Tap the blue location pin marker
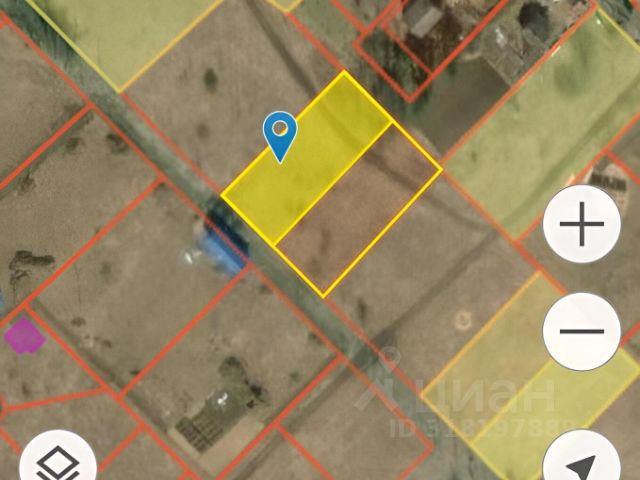 [x=281, y=135]
